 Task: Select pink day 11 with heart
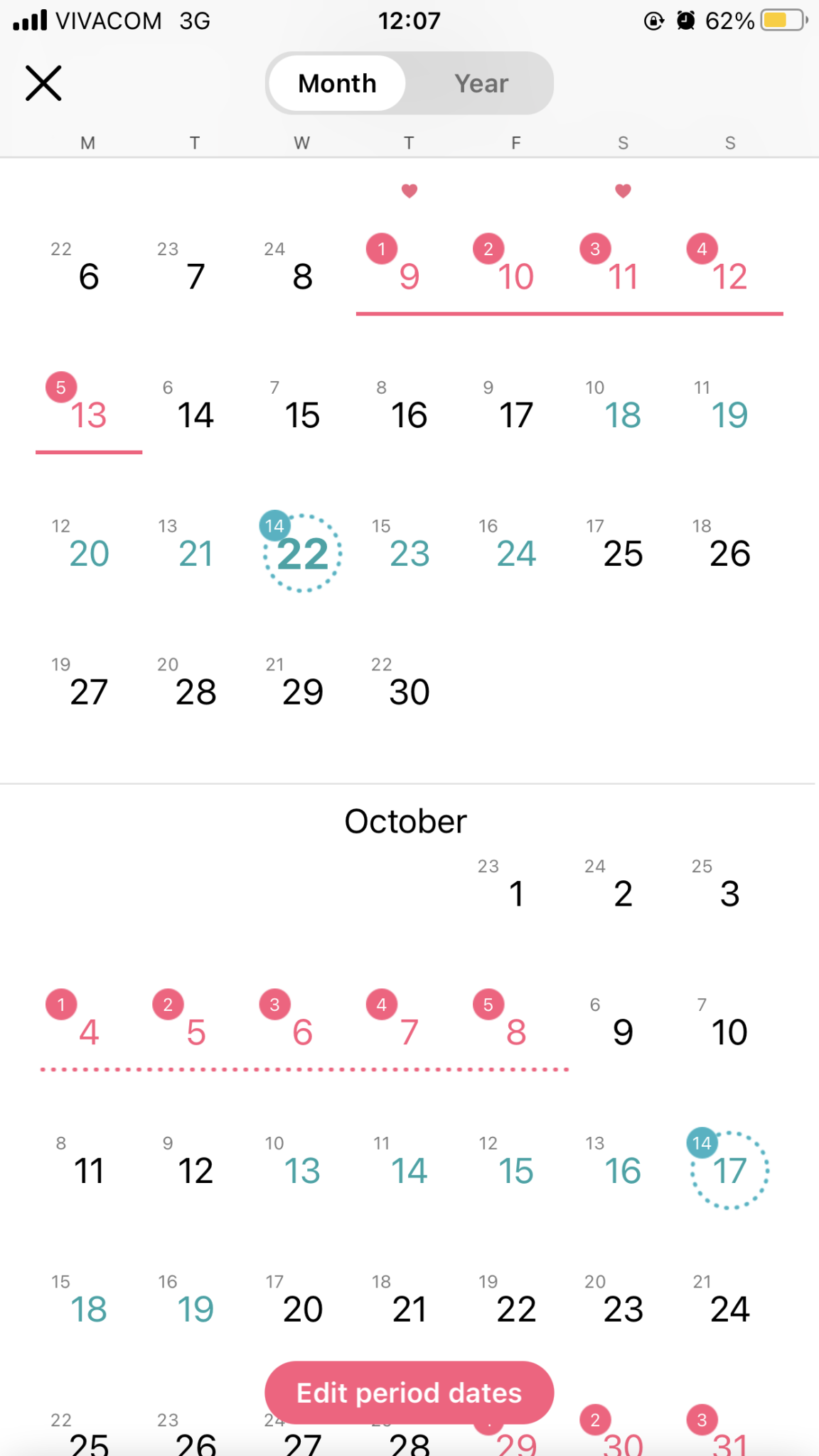(x=623, y=276)
